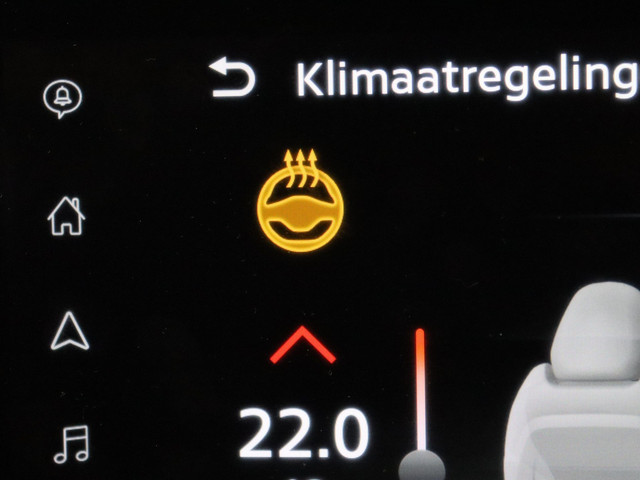Open navigation from the sidebar

pyautogui.click(x=70, y=331)
